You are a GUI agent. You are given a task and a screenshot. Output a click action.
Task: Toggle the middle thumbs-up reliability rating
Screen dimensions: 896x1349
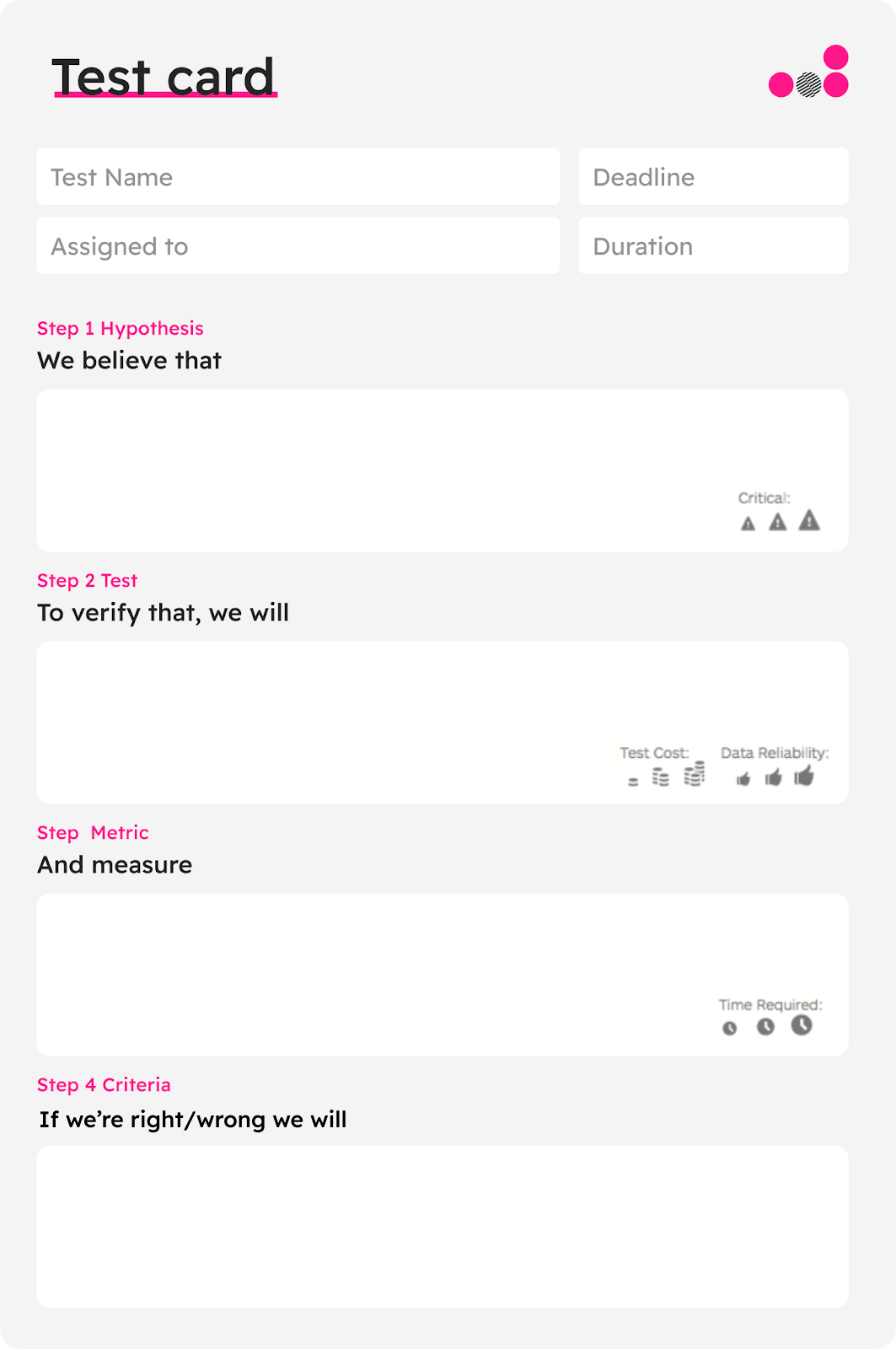[772, 777]
